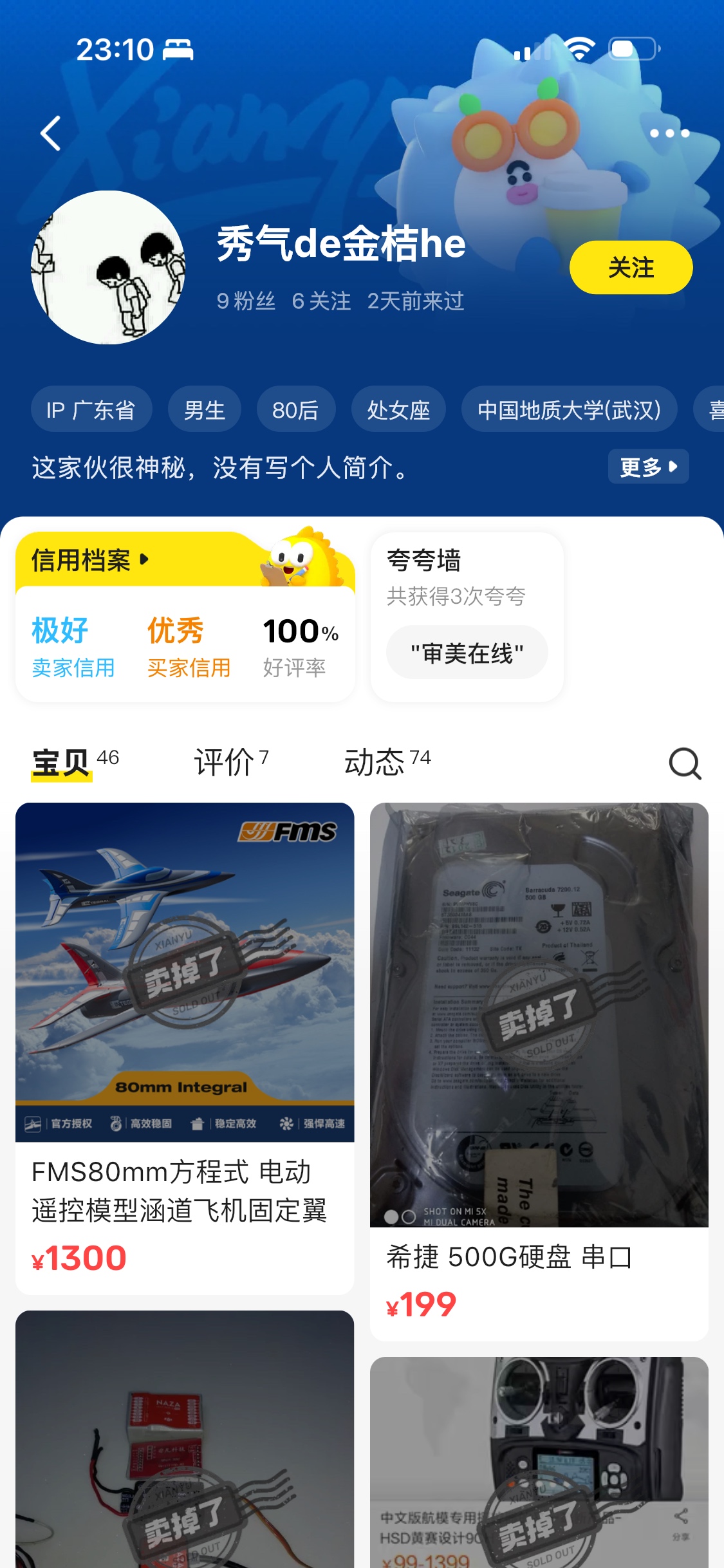Screen dimensions: 724x1568
Task: Search within this seller's listings
Action: pyautogui.click(x=684, y=764)
